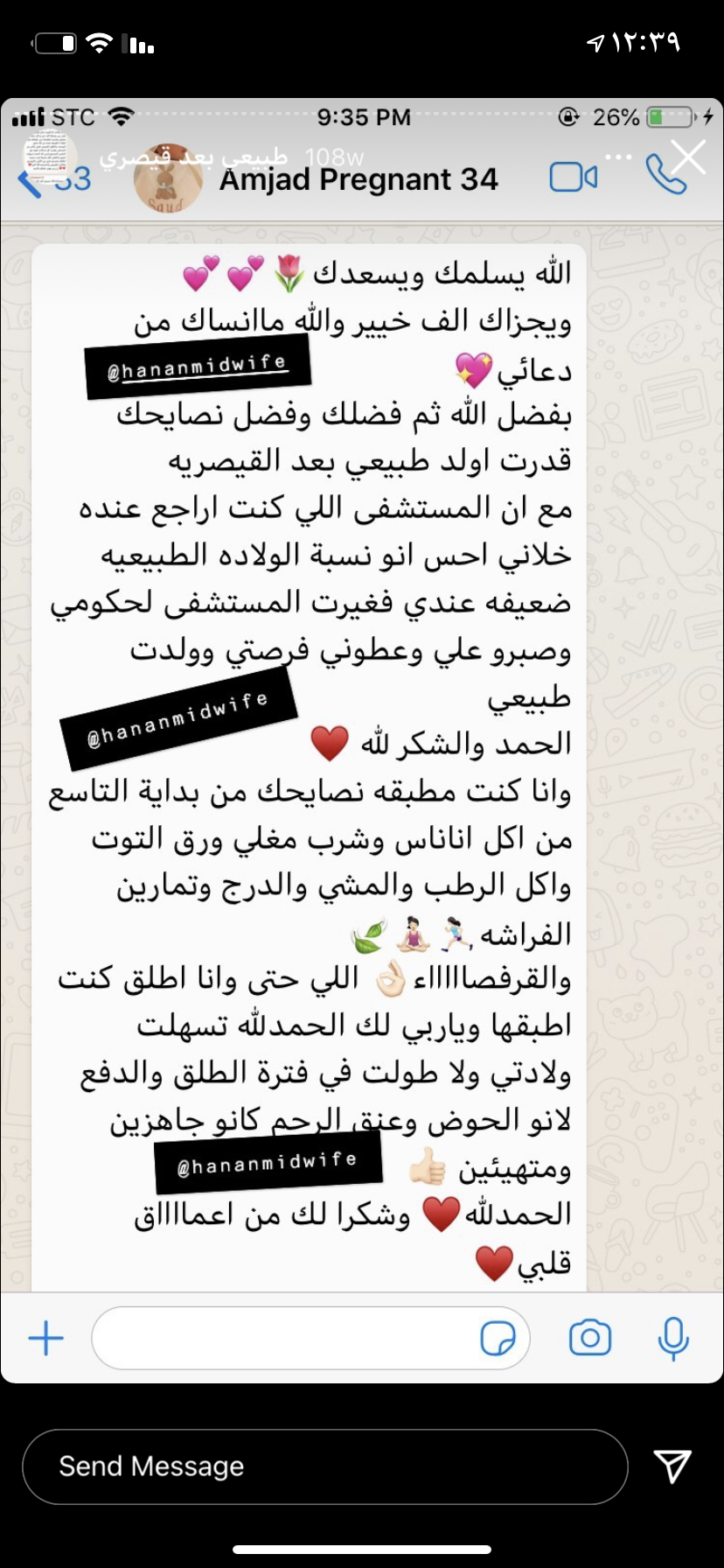The width and height of the screenshot is (724, 1568).
Task: Share this story via the paper plane icon
Action: (672, 1466)
